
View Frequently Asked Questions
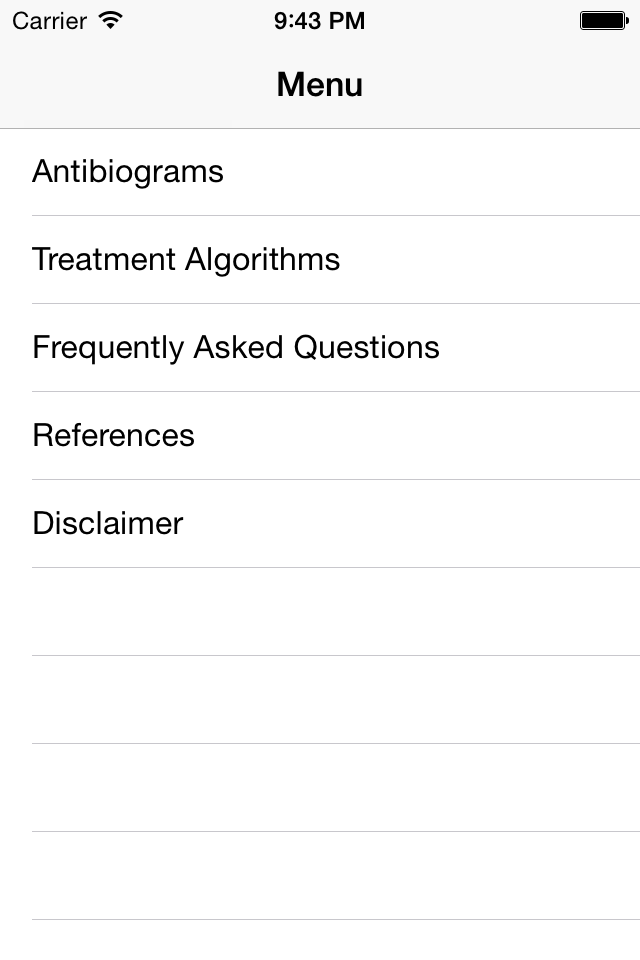pos(236,348)
